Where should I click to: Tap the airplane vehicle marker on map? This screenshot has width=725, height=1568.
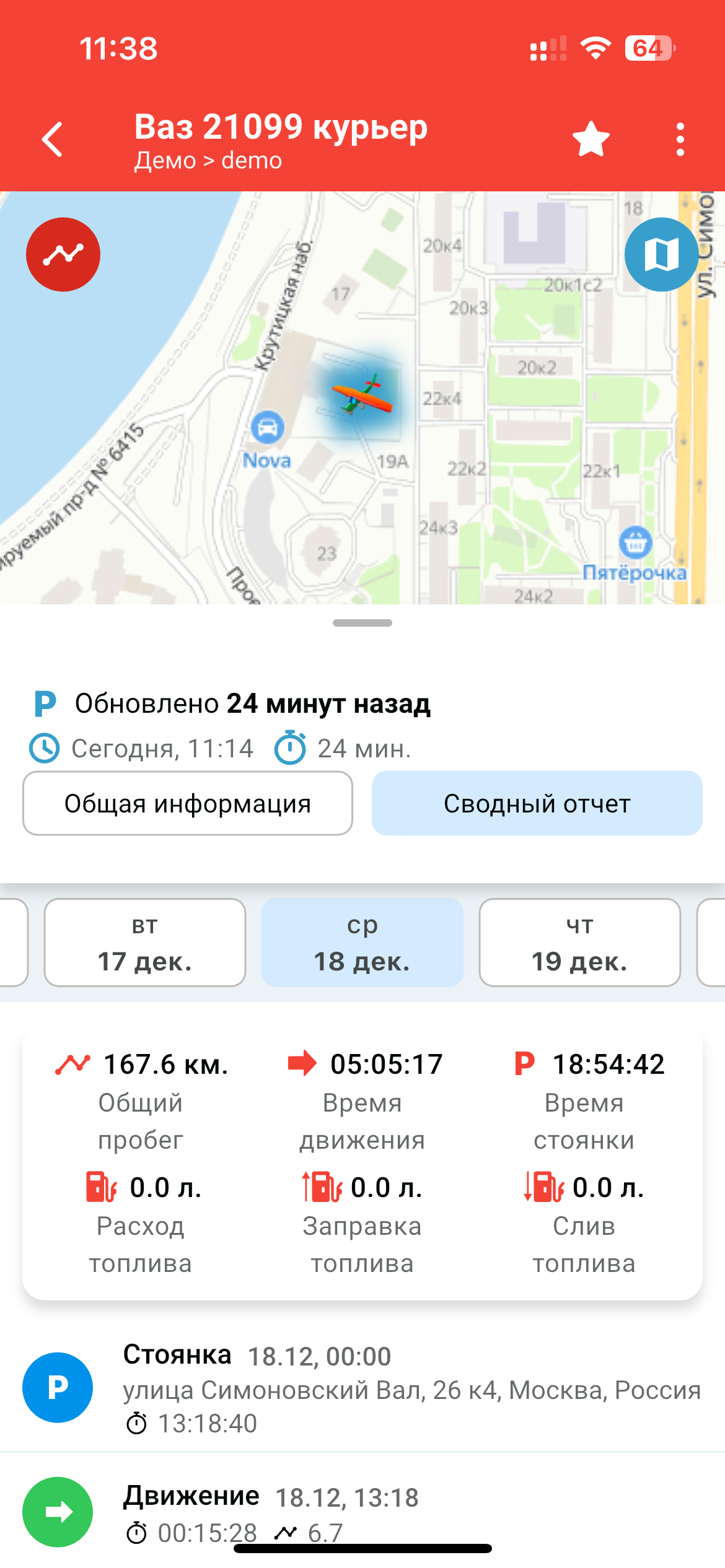[362, 395]
